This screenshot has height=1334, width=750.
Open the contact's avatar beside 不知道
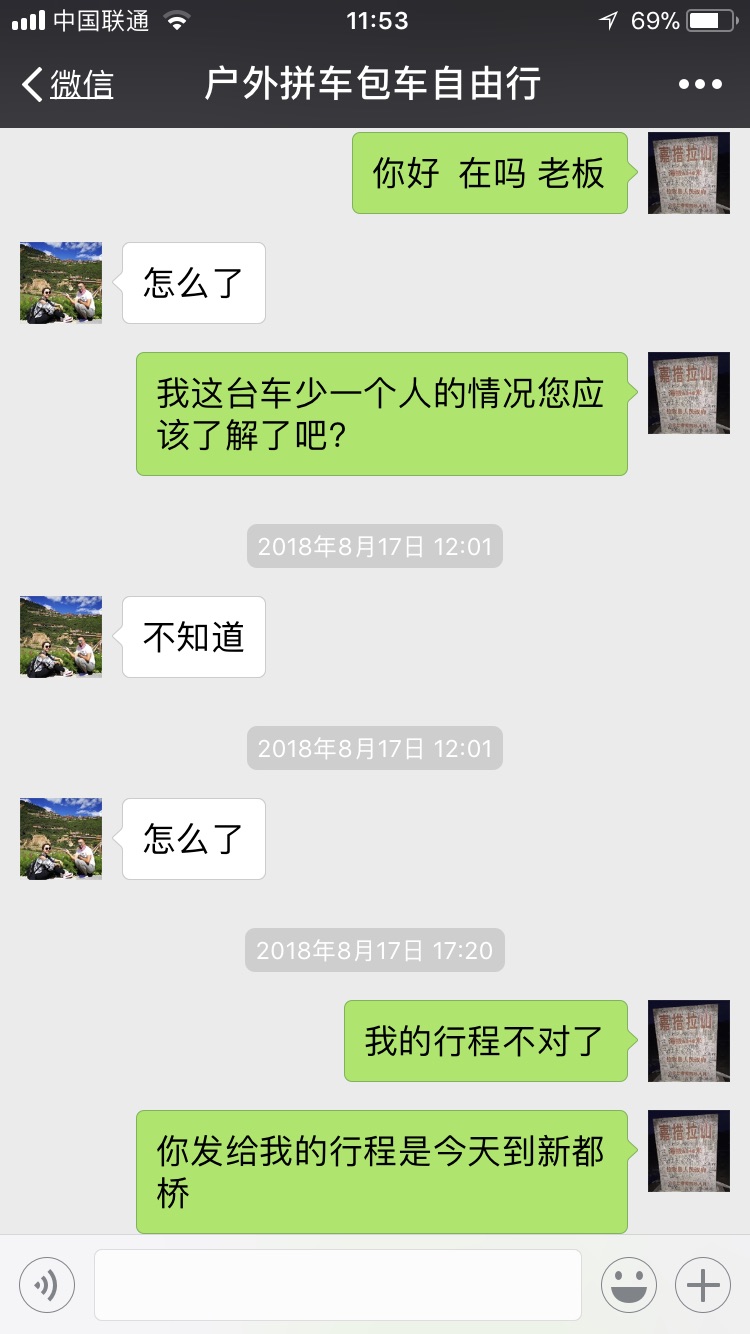[61, 637]
